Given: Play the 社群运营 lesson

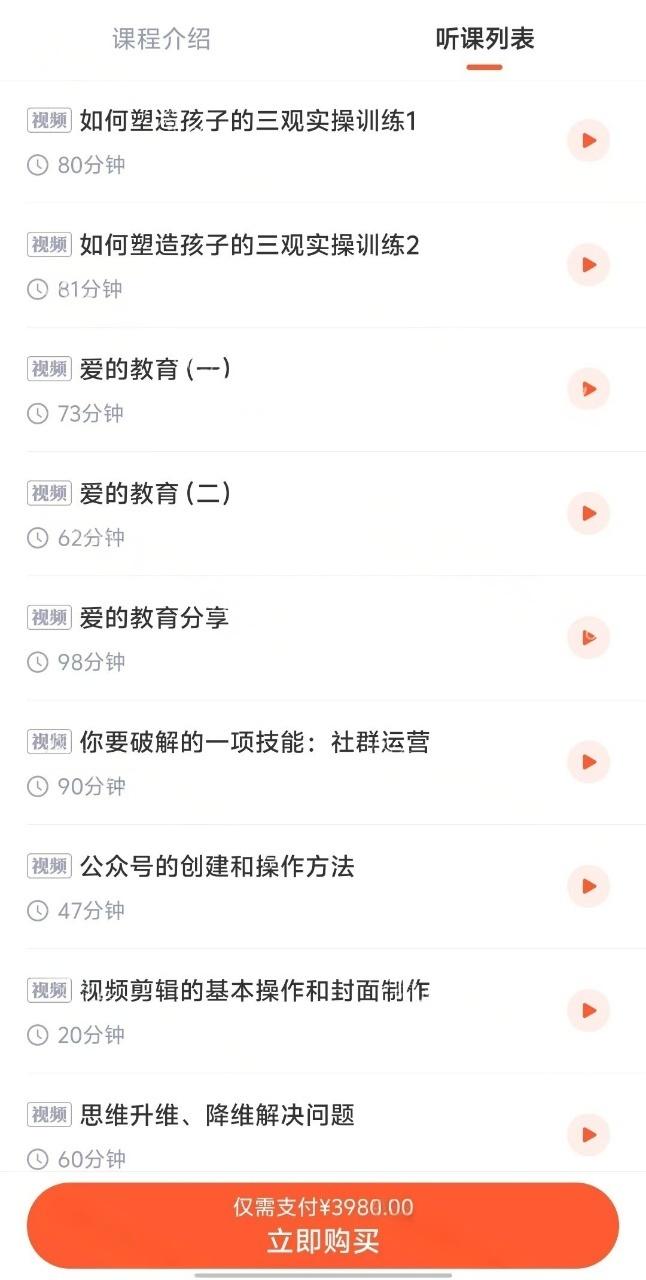Looking at the screenshot, I should pos(588,762).
